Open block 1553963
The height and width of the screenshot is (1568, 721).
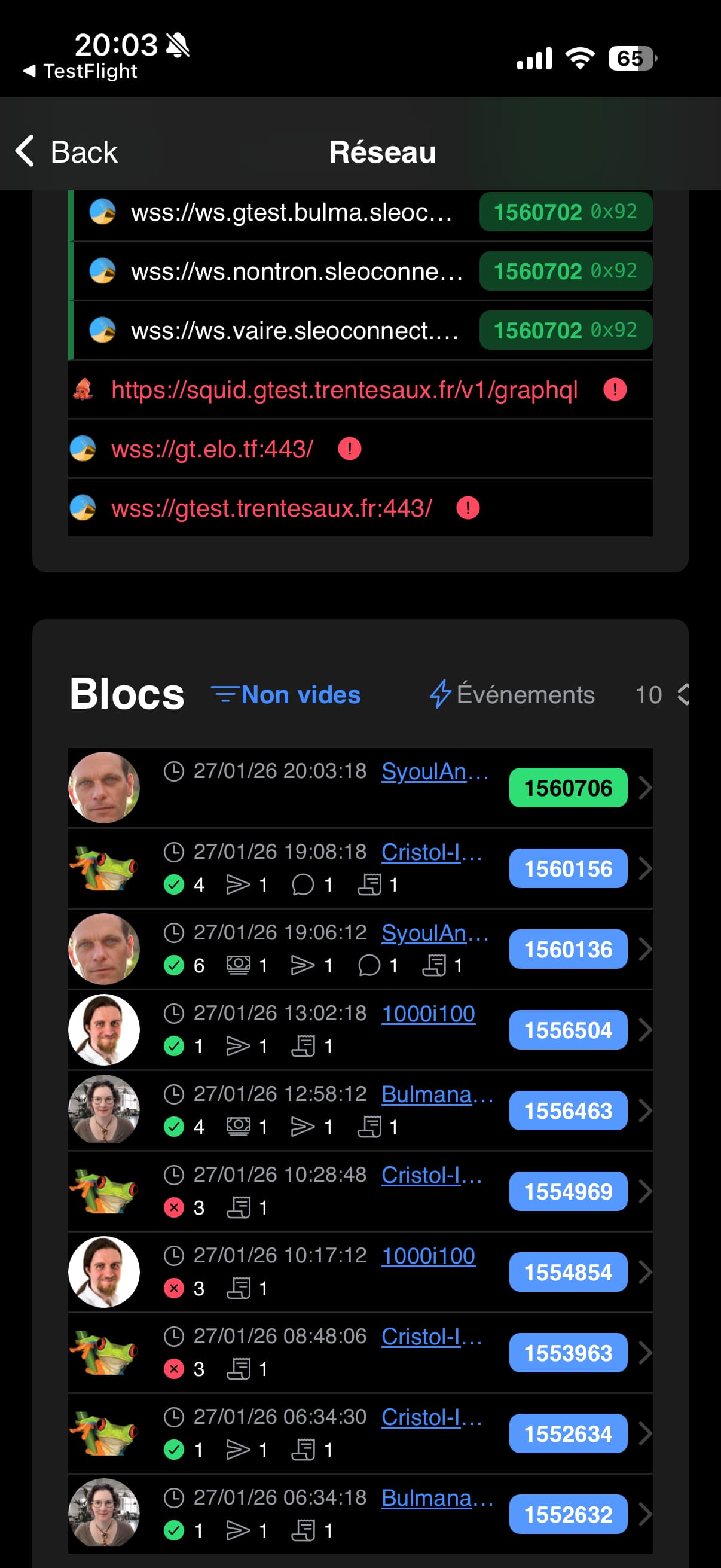pos(568,1353)
